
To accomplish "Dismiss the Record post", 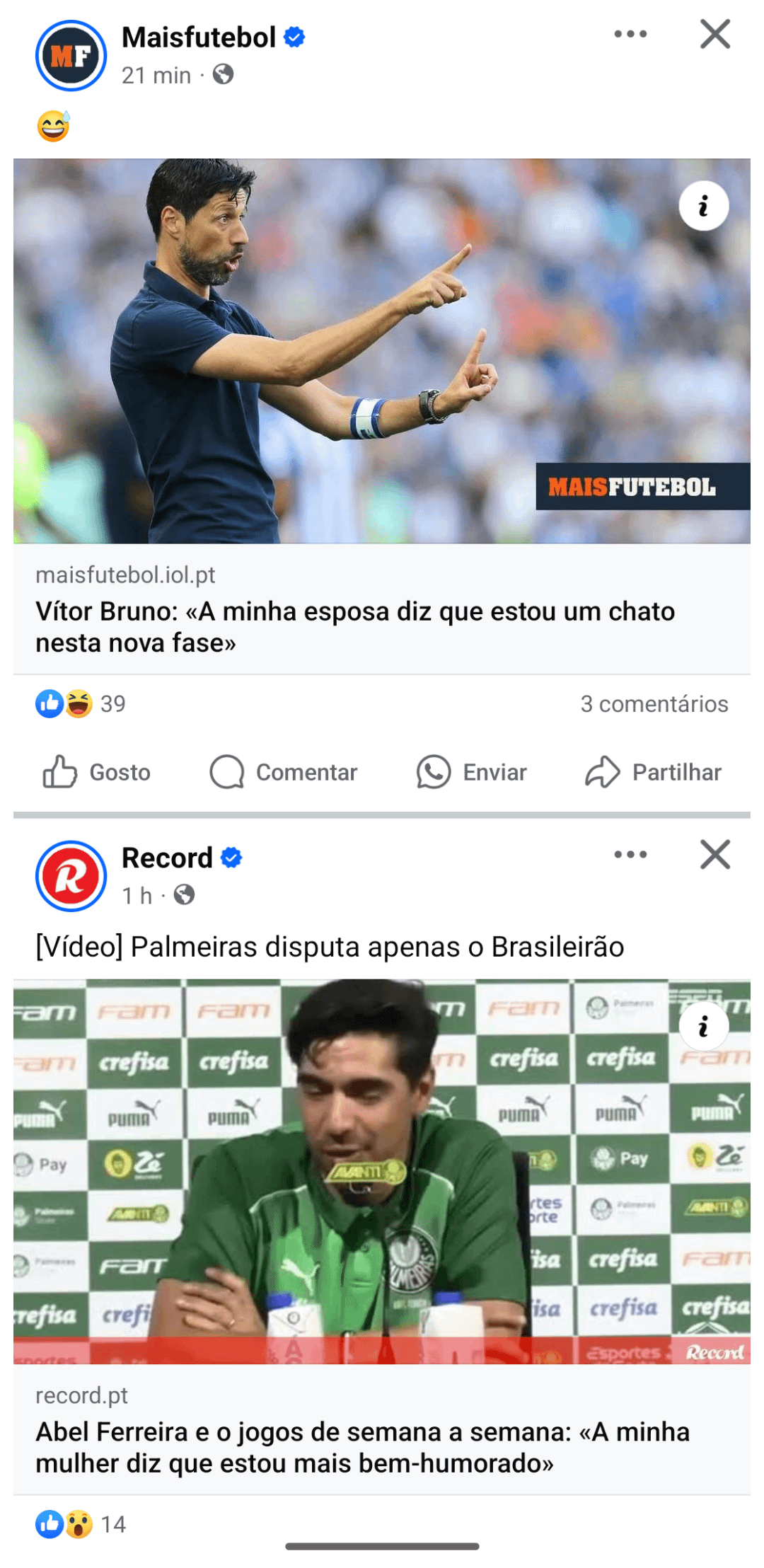I will tap(714, 854).
